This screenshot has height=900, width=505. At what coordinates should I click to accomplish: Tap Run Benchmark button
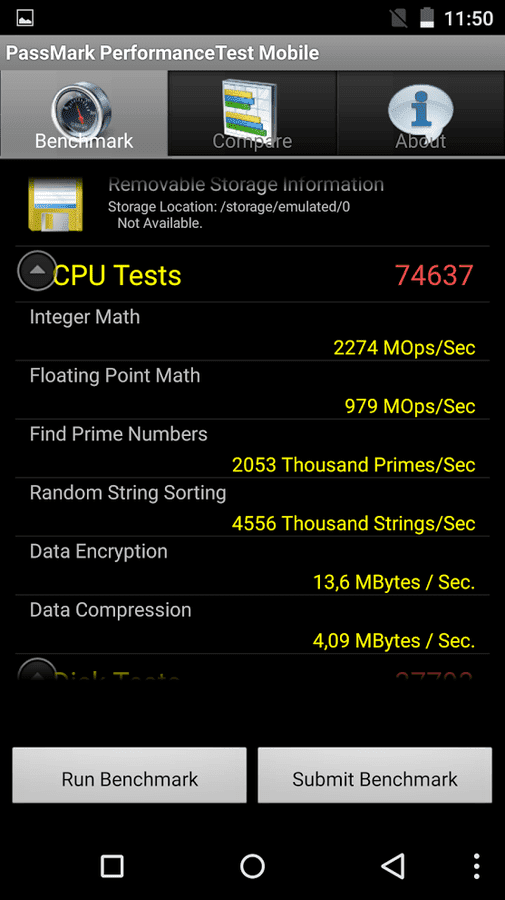130,775
